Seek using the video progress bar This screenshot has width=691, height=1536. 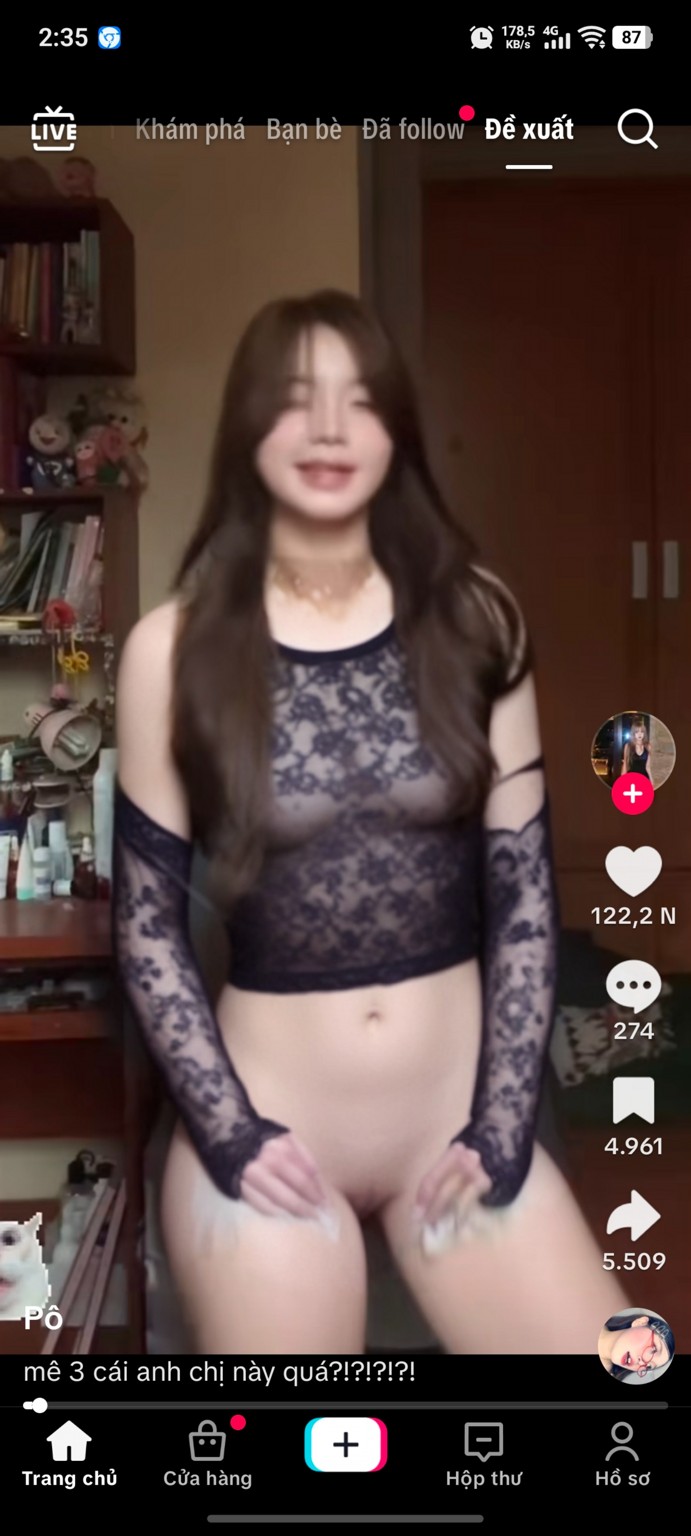coord(345,1405)
